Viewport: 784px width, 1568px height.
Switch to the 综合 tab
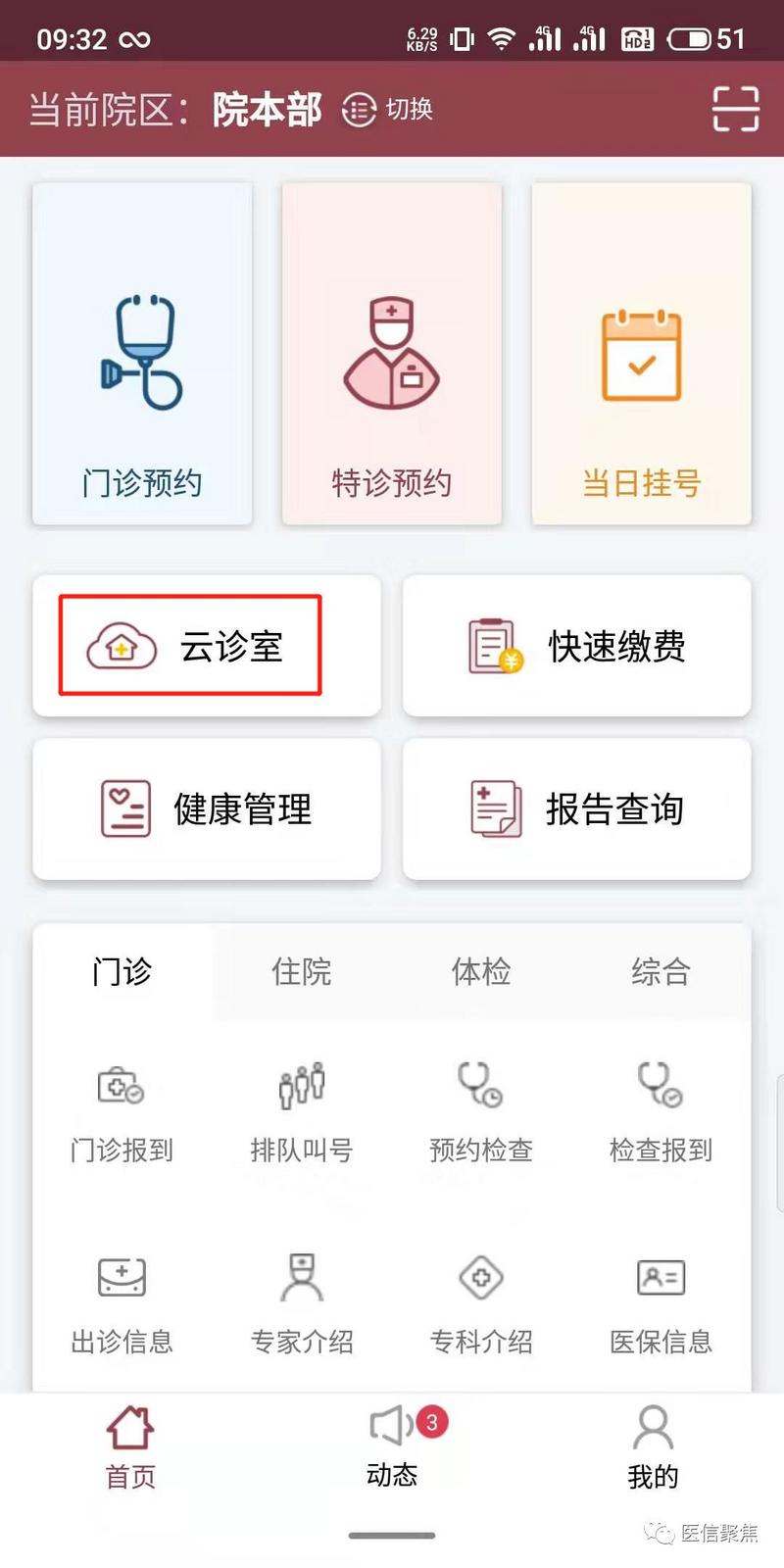661,971
